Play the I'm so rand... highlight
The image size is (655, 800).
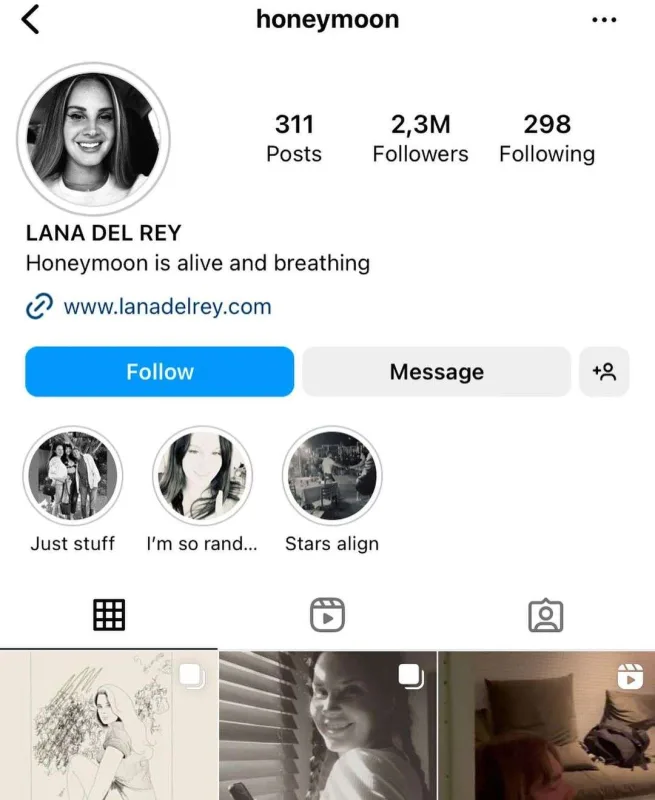[x=202, y=477]
